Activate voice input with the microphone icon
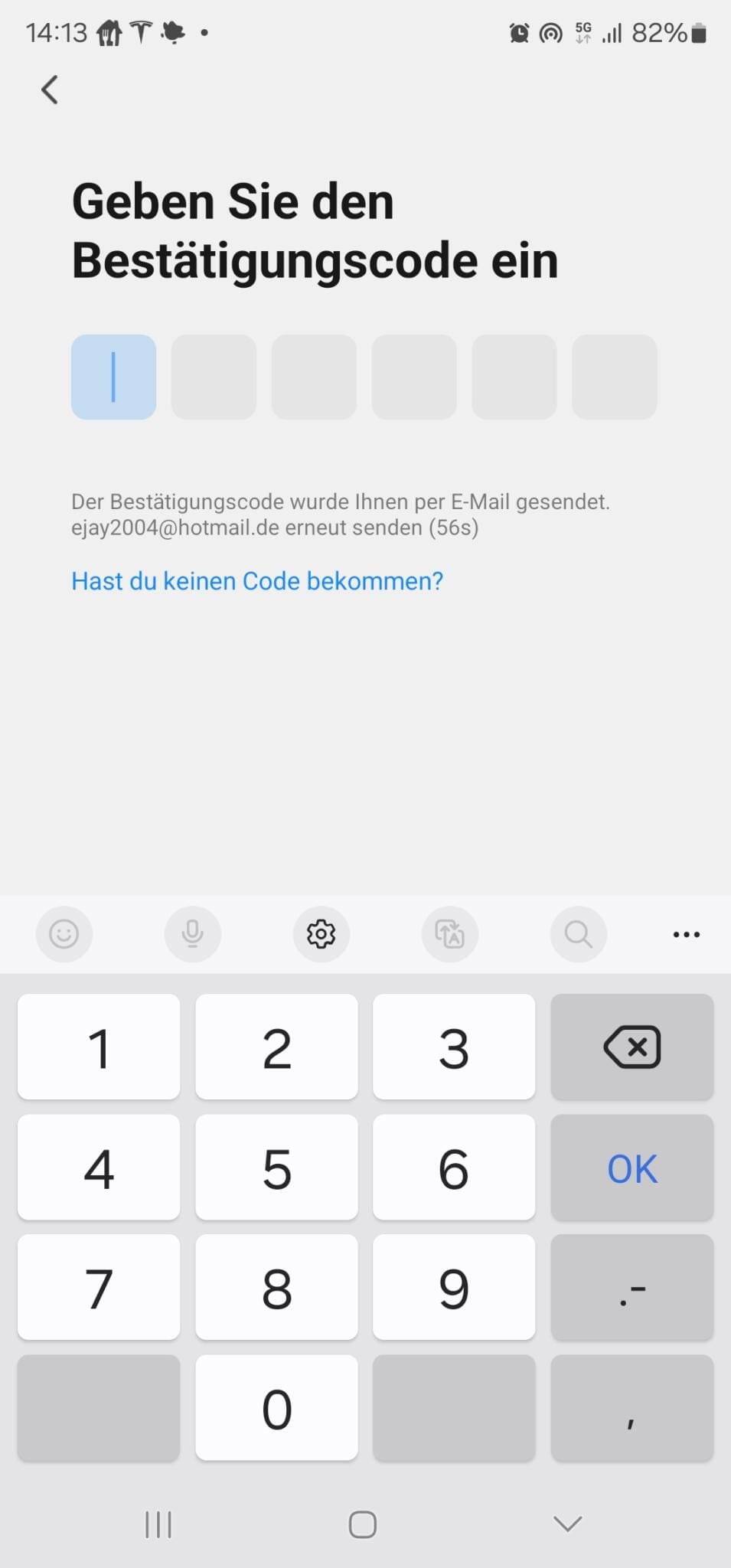 pos(193,934)
